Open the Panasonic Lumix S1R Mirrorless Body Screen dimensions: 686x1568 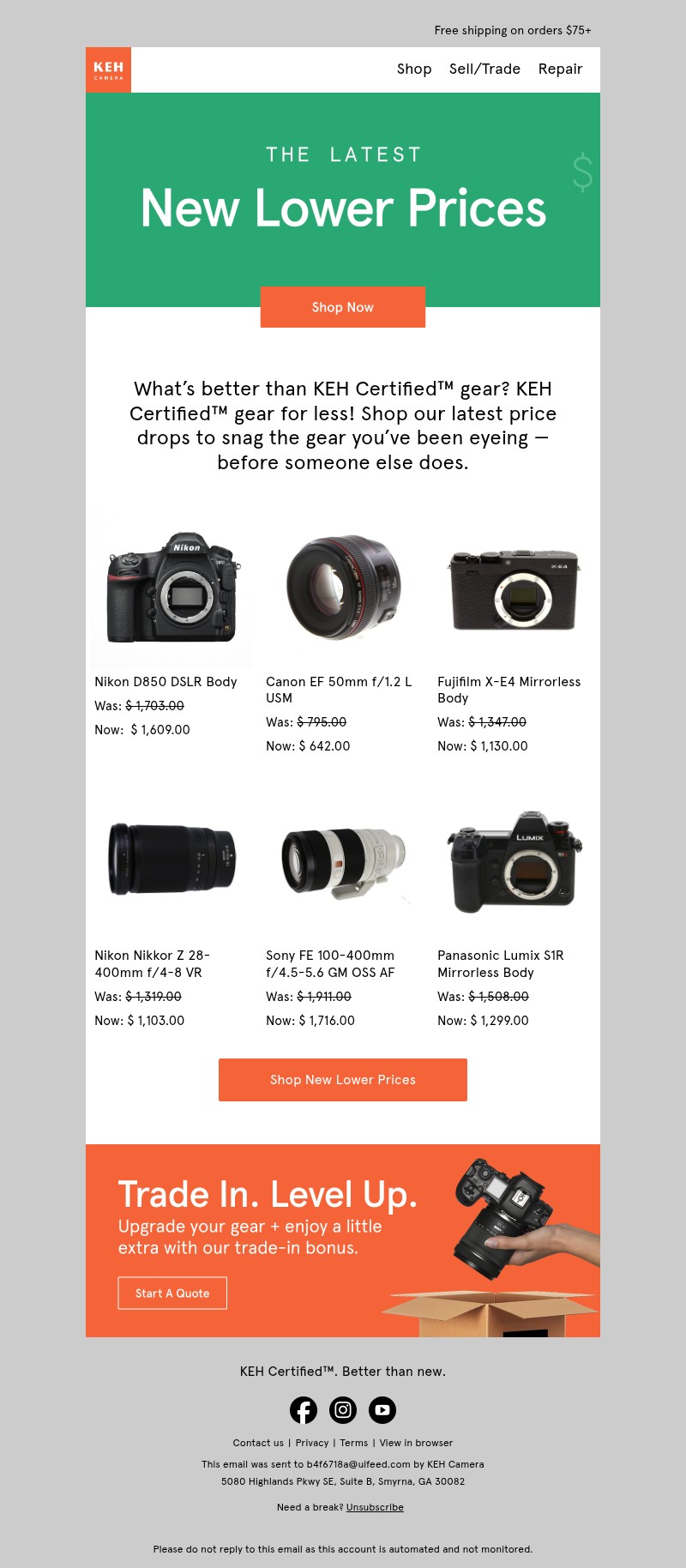[514, 862]
